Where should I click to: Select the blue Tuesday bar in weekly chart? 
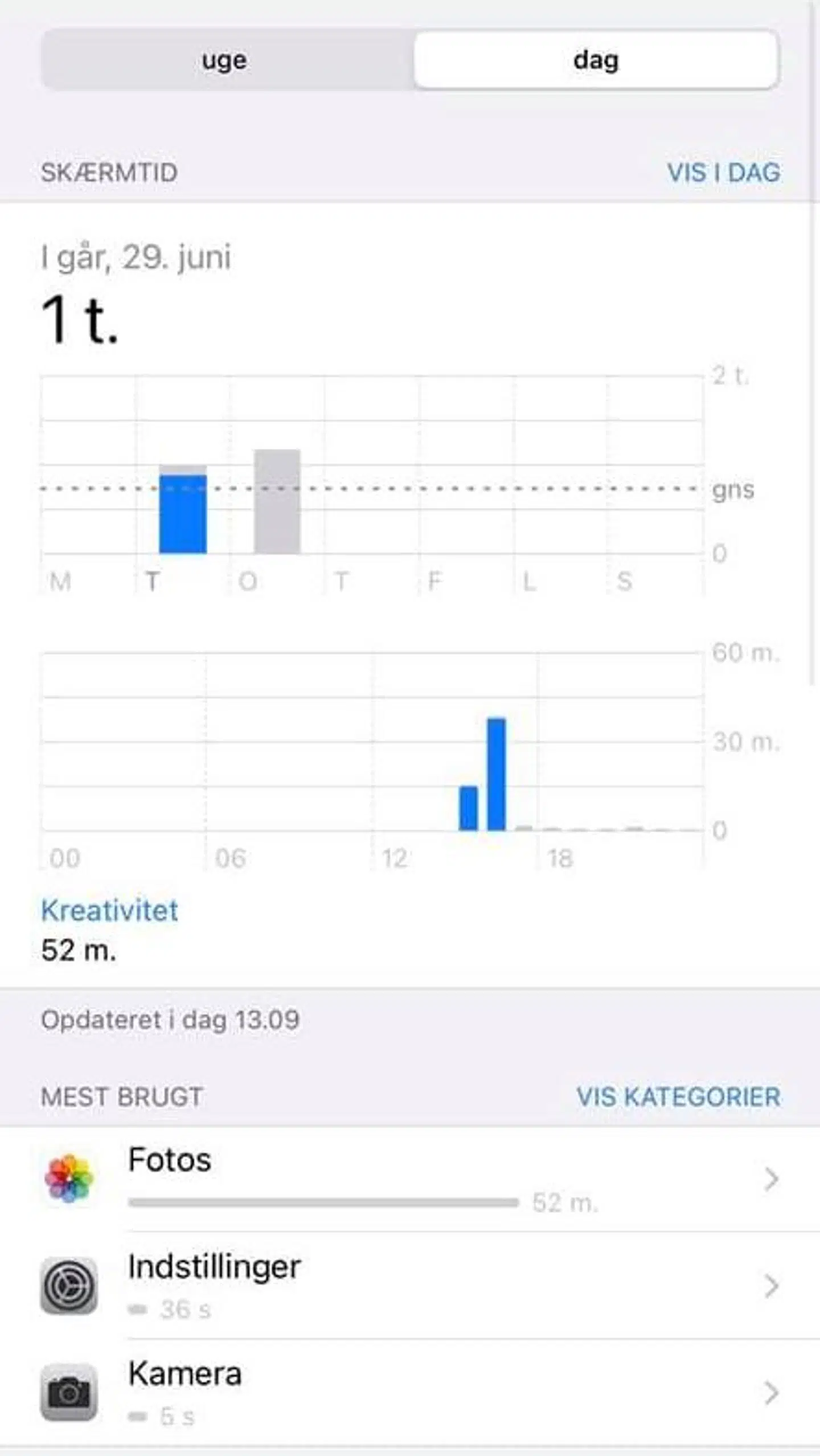[183, 514]
